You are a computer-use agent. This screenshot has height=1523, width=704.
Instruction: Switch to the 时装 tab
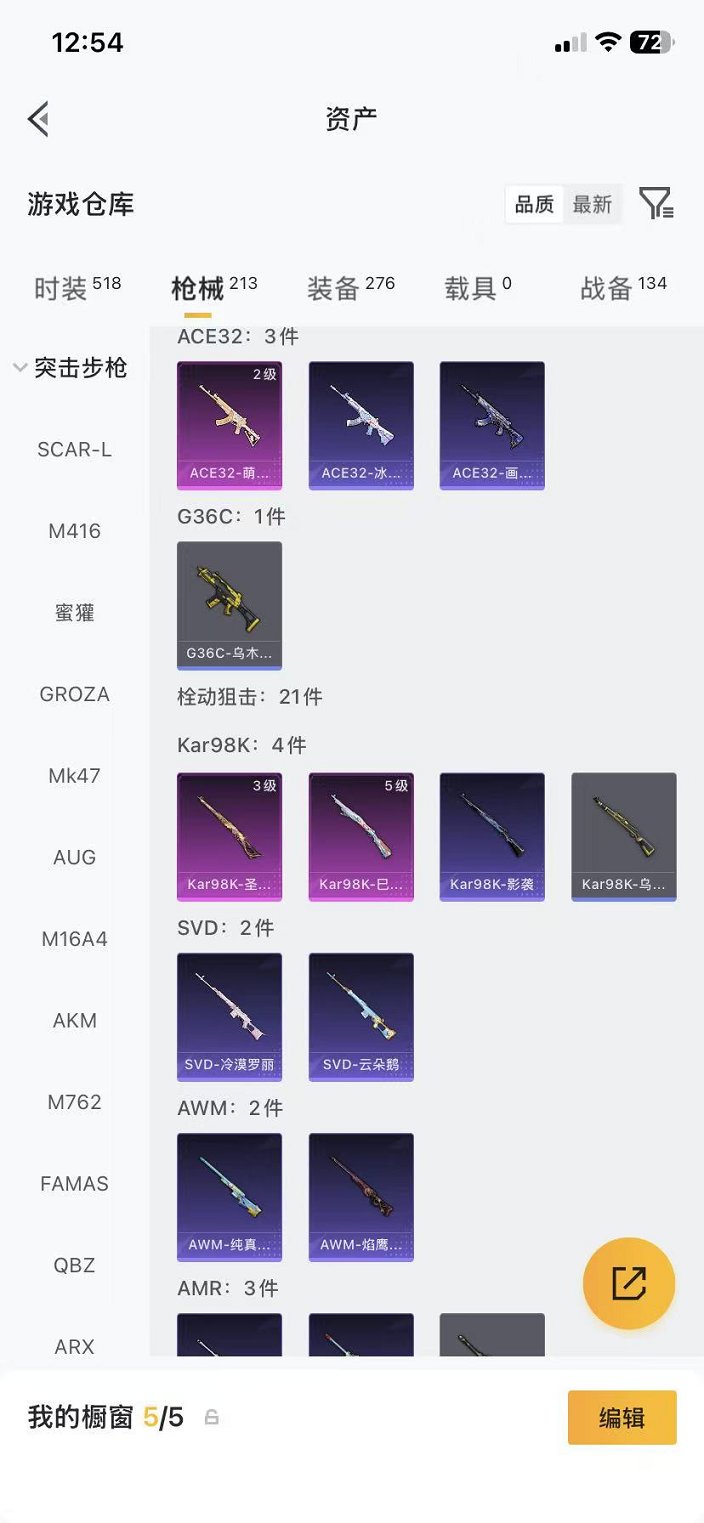(x=77, y=288)
